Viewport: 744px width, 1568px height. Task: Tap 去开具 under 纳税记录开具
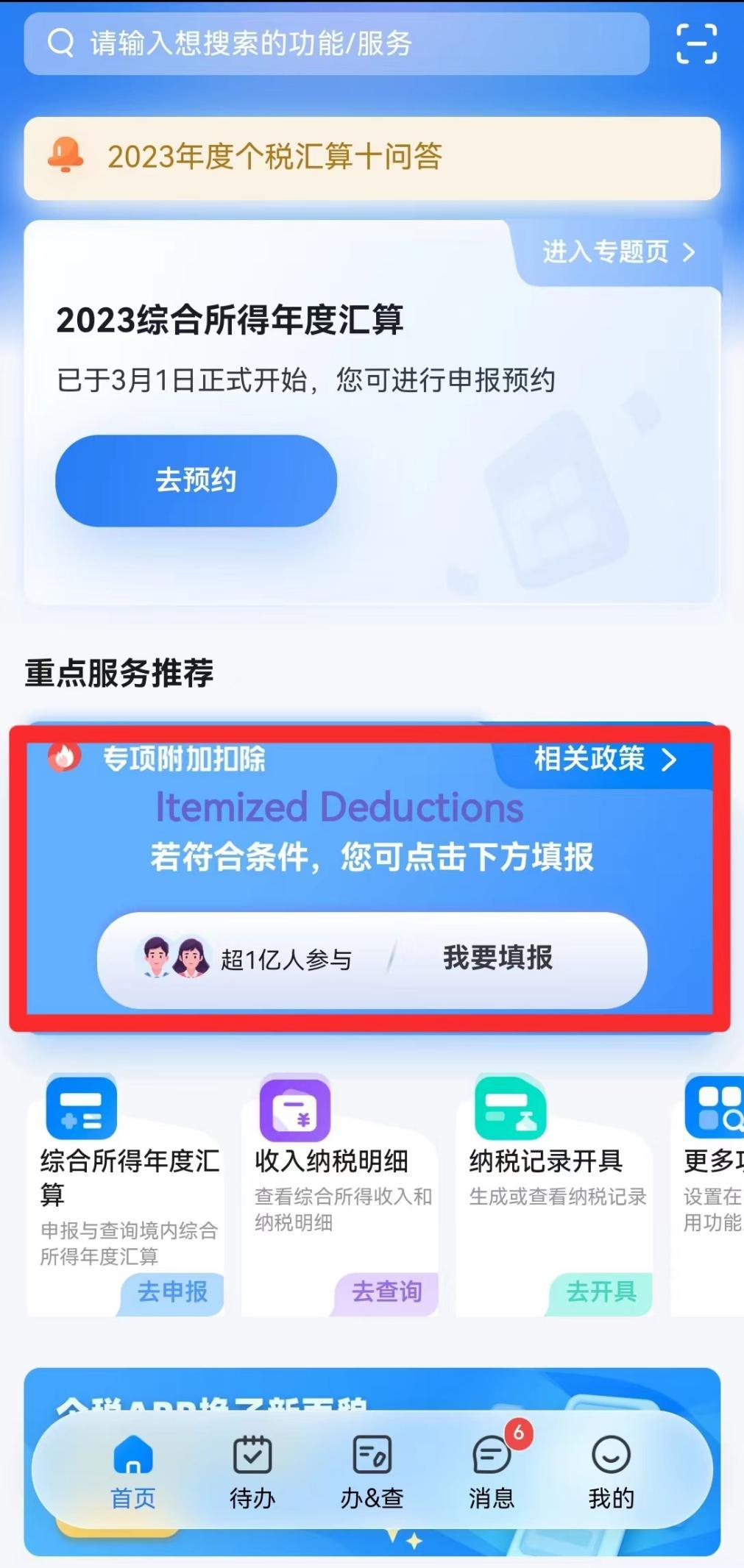(601, 1292)
